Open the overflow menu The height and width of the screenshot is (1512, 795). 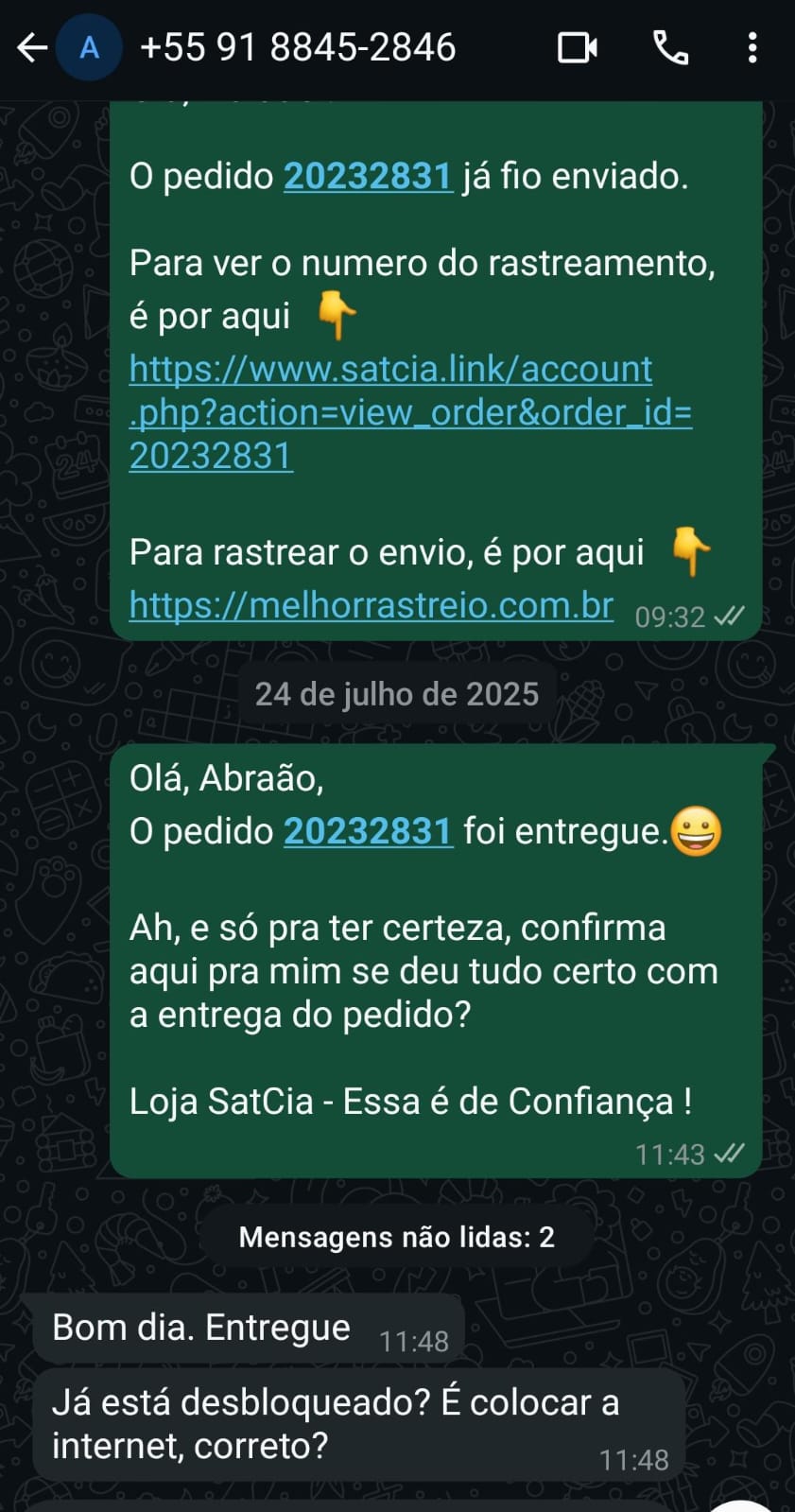[x=752, y=47]
